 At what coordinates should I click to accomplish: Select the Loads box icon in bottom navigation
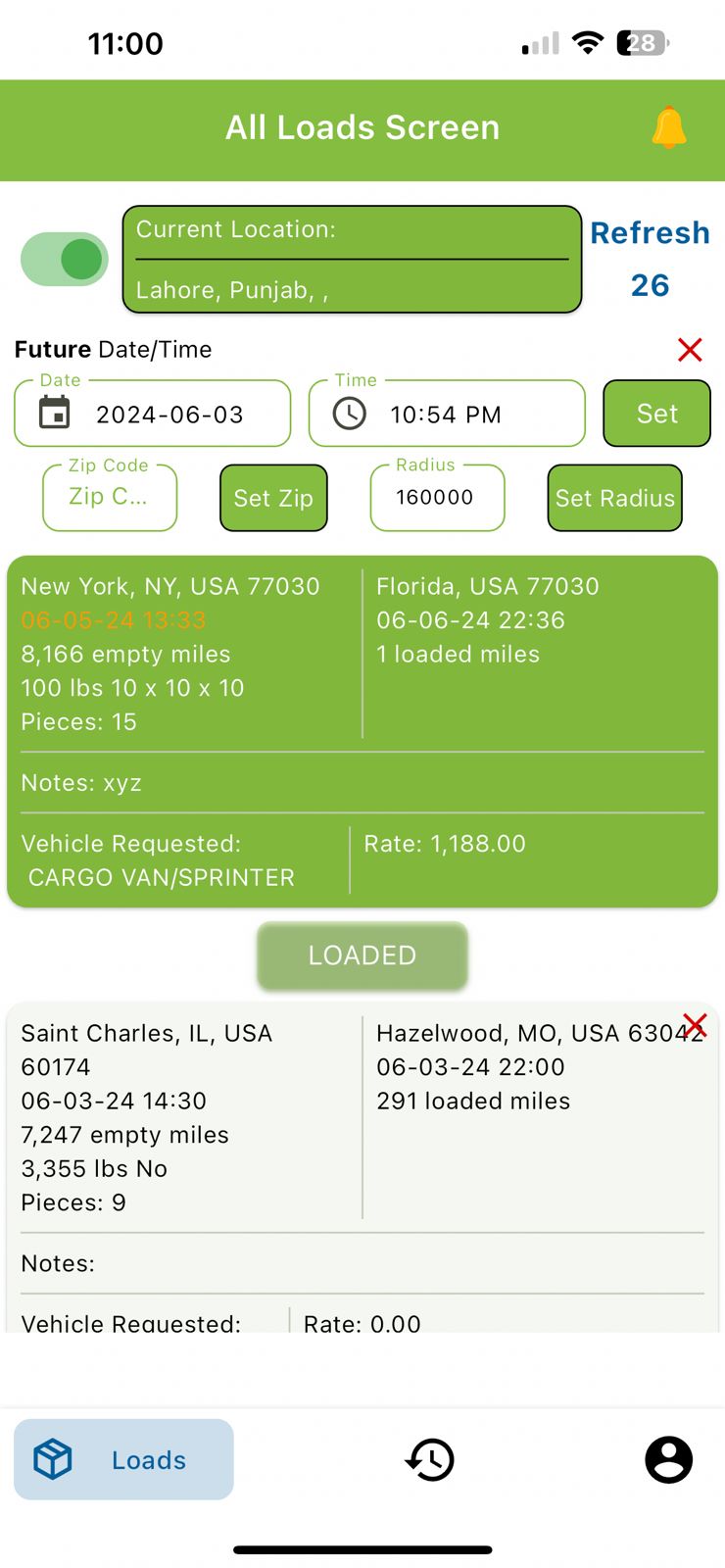tap(51, 1458)
